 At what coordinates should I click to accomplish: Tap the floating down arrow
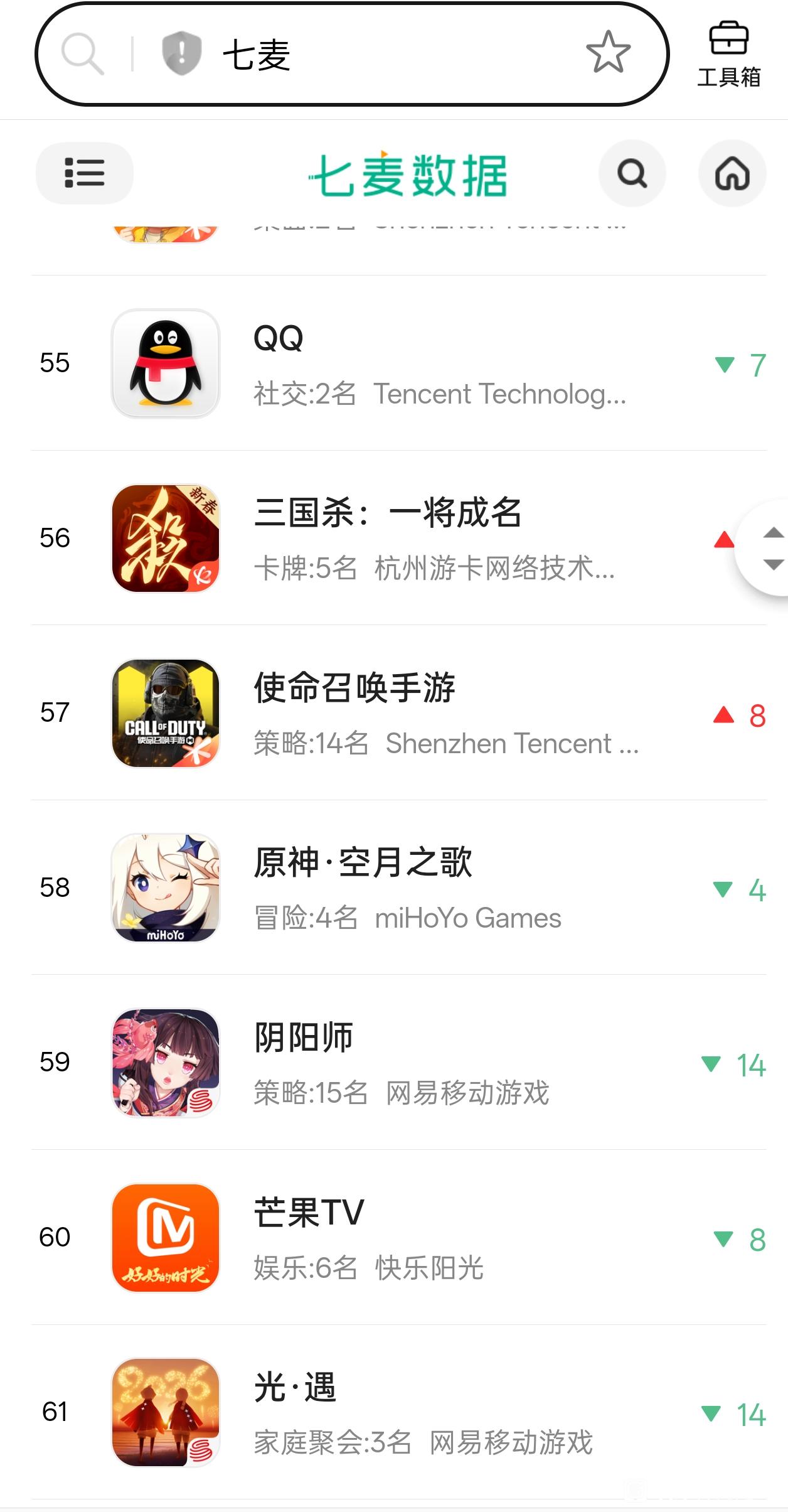point(773,564)
